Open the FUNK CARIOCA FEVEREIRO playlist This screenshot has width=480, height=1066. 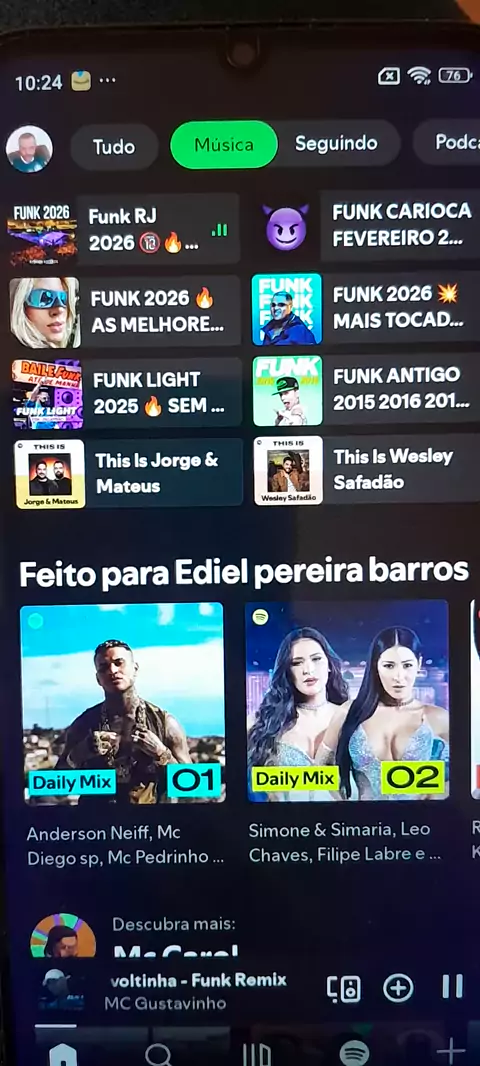[366, 225]
